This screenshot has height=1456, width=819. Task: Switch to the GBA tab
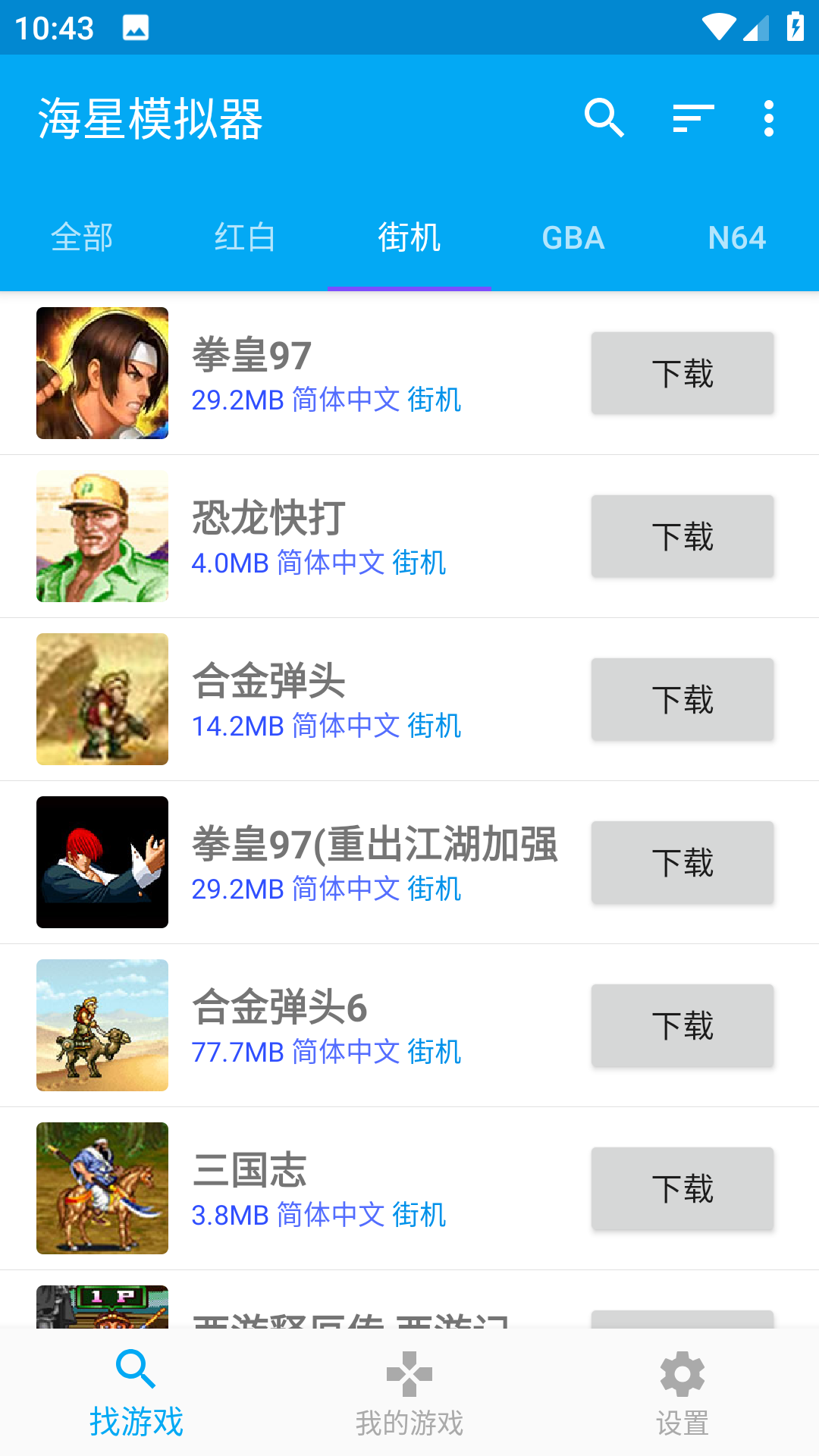573,237
